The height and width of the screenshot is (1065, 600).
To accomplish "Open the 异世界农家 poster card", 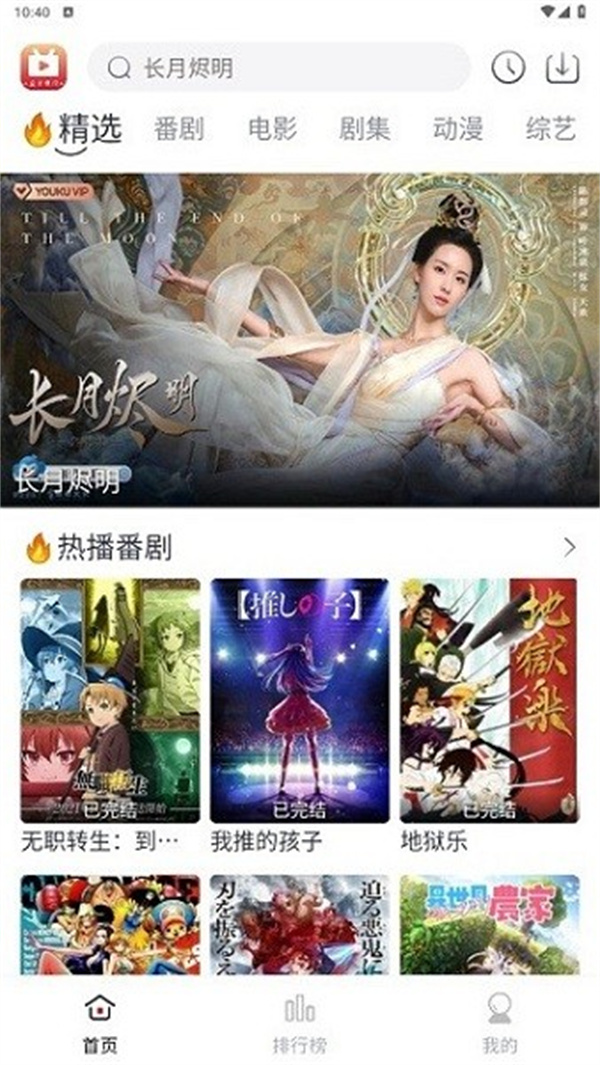I will 489,925.
